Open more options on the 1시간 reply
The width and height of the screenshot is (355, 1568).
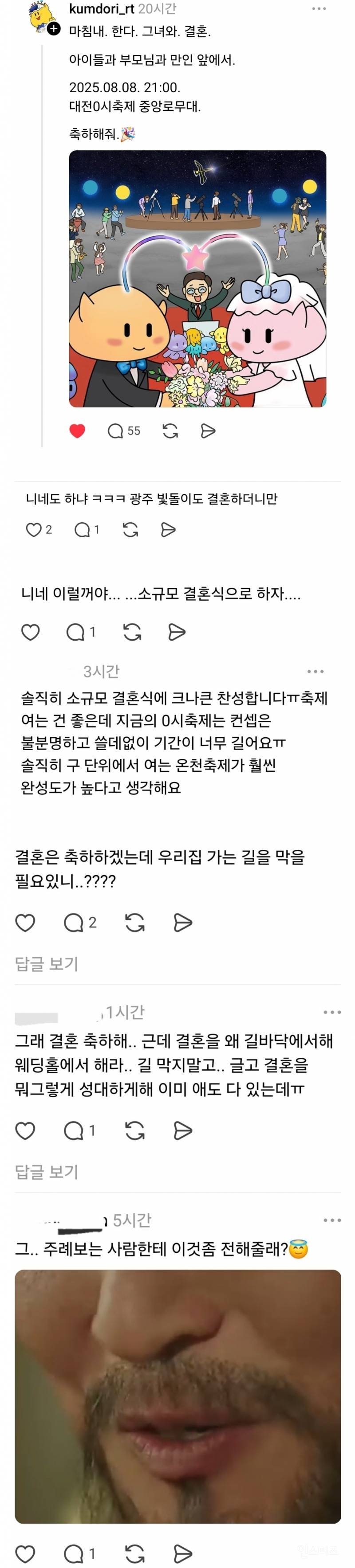(332, 1012)
